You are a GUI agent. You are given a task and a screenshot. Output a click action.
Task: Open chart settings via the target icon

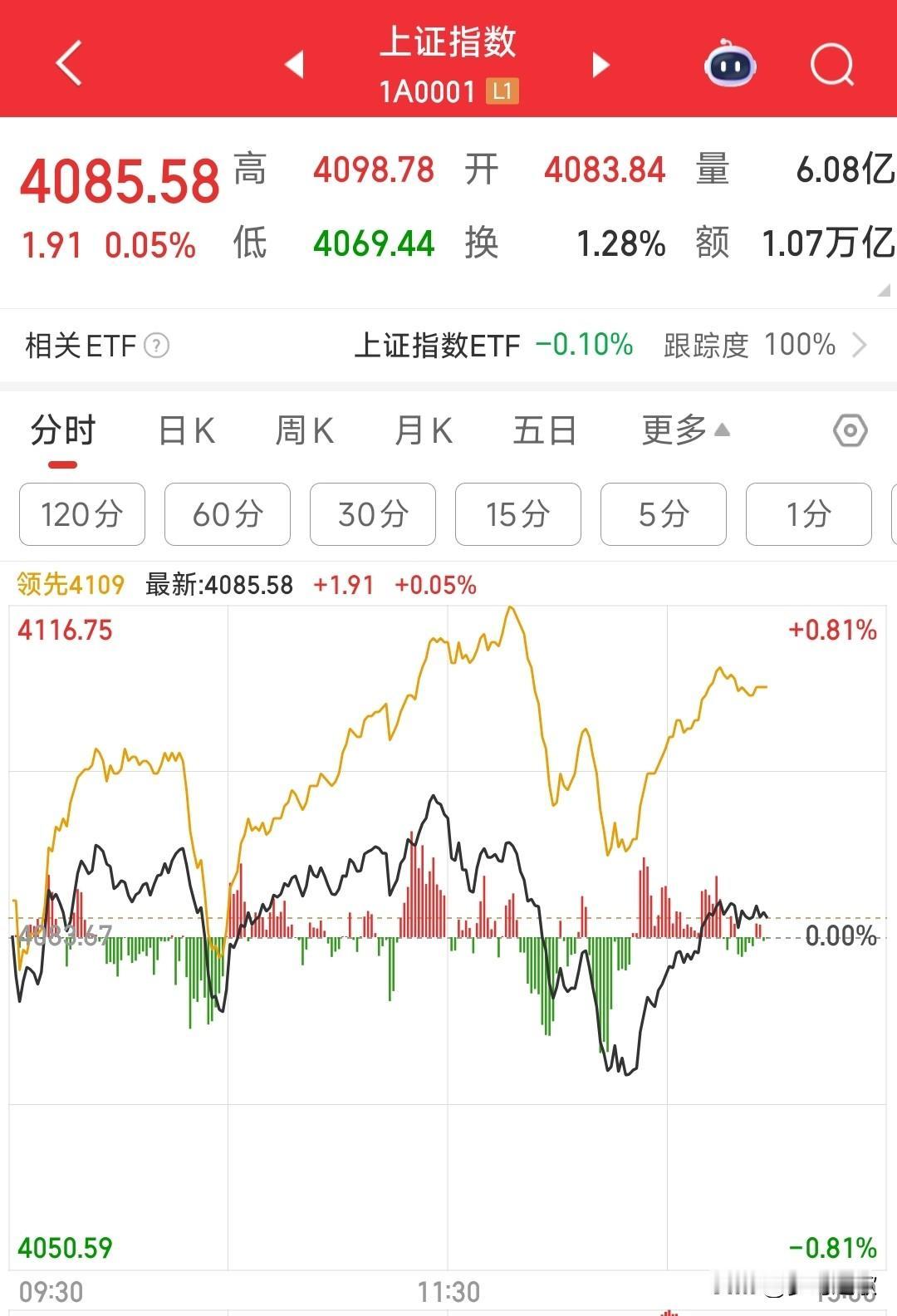(848, 430)
